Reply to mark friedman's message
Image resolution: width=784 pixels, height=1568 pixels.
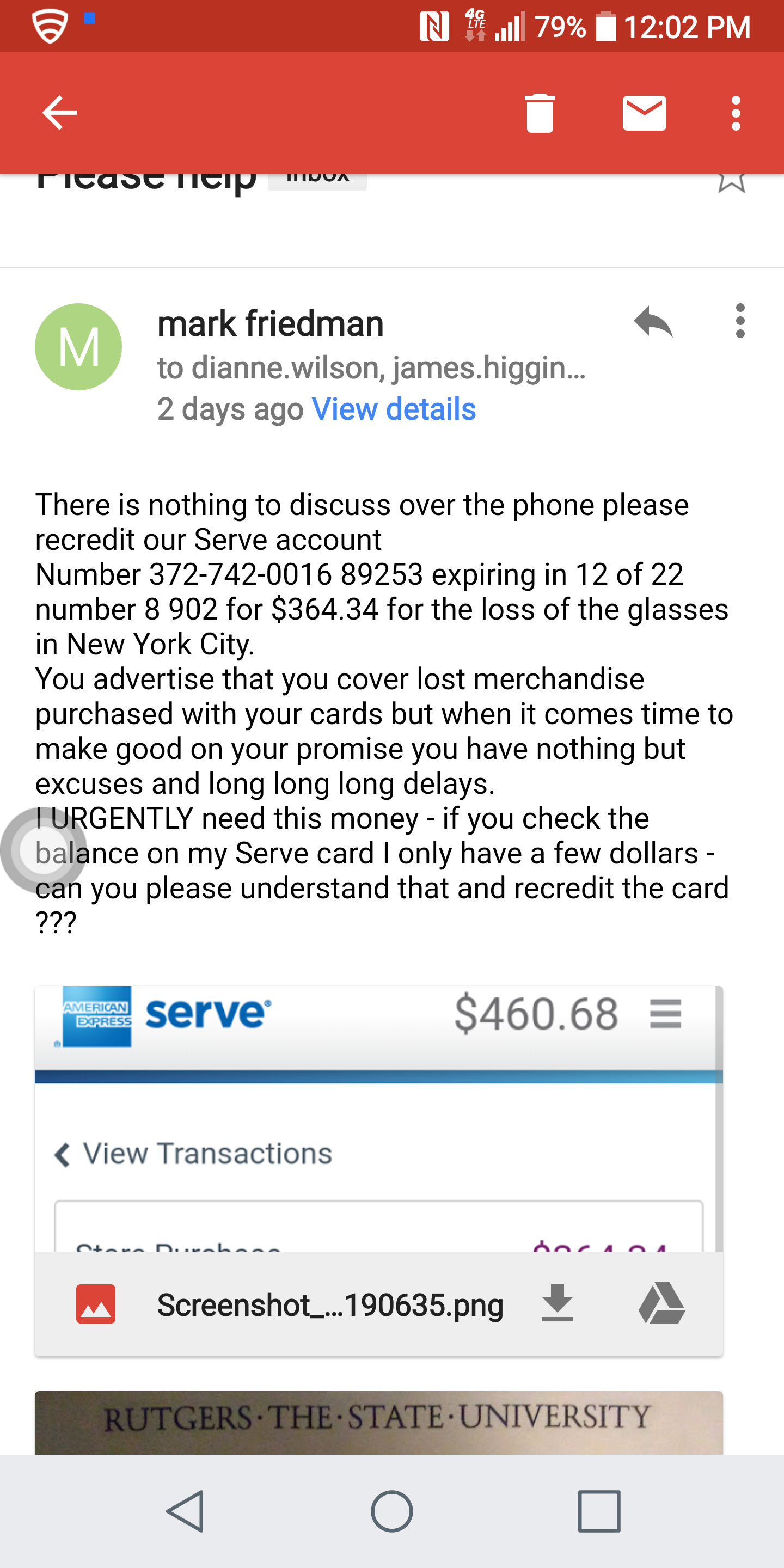click(x=653, y=321)
